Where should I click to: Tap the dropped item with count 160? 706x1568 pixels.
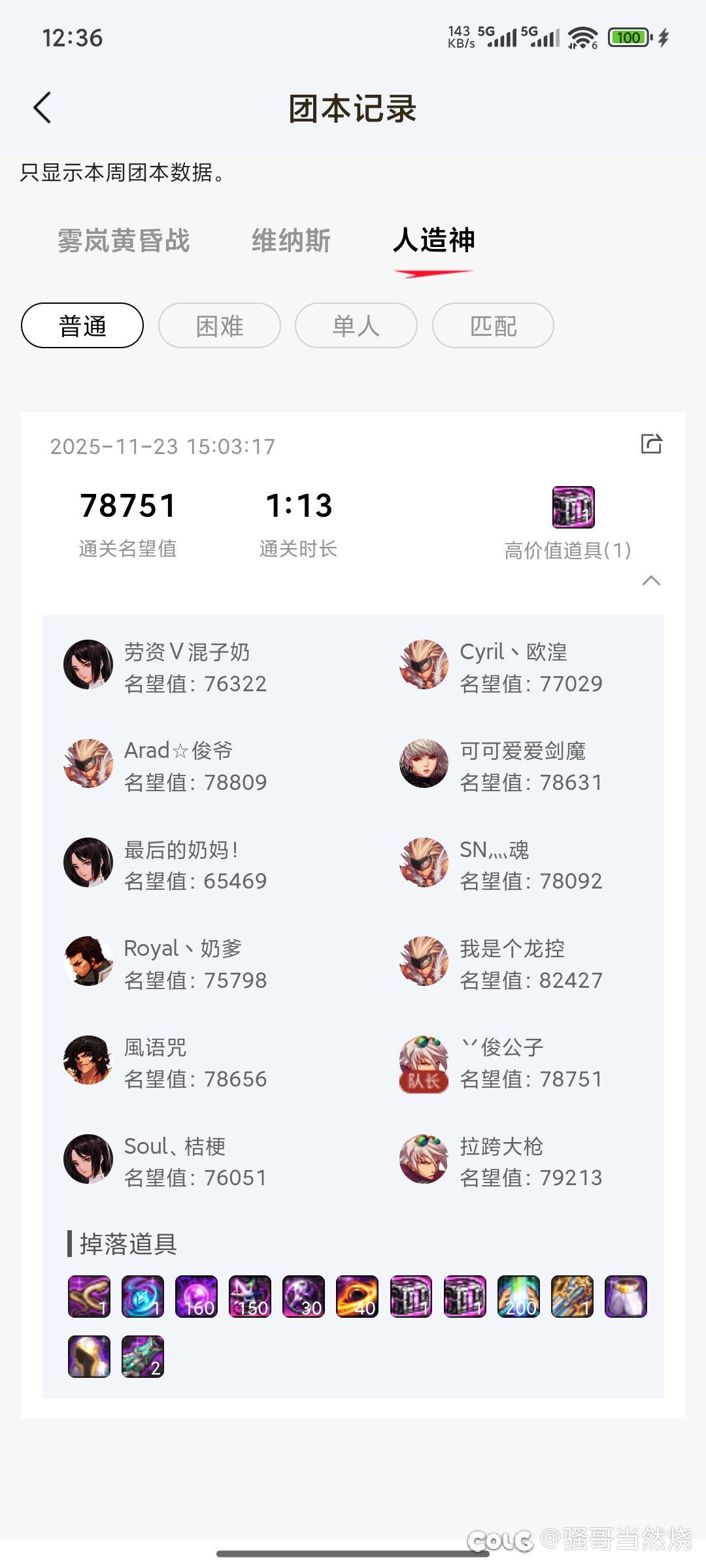[x=197, y=1296]
